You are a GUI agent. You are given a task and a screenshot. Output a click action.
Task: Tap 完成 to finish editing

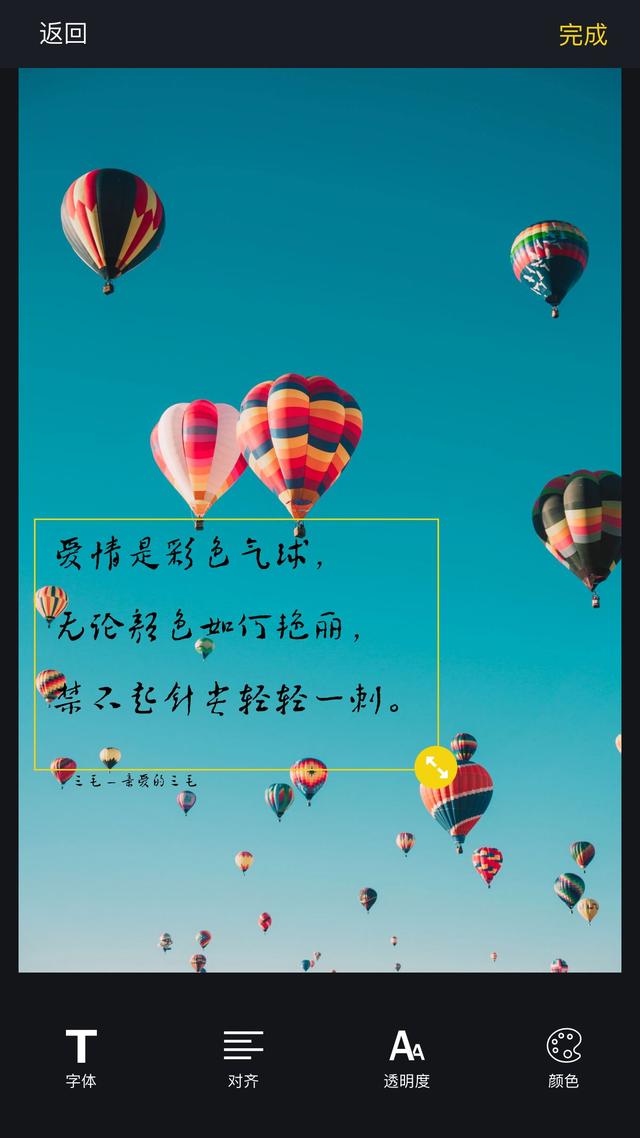(583, 34)
